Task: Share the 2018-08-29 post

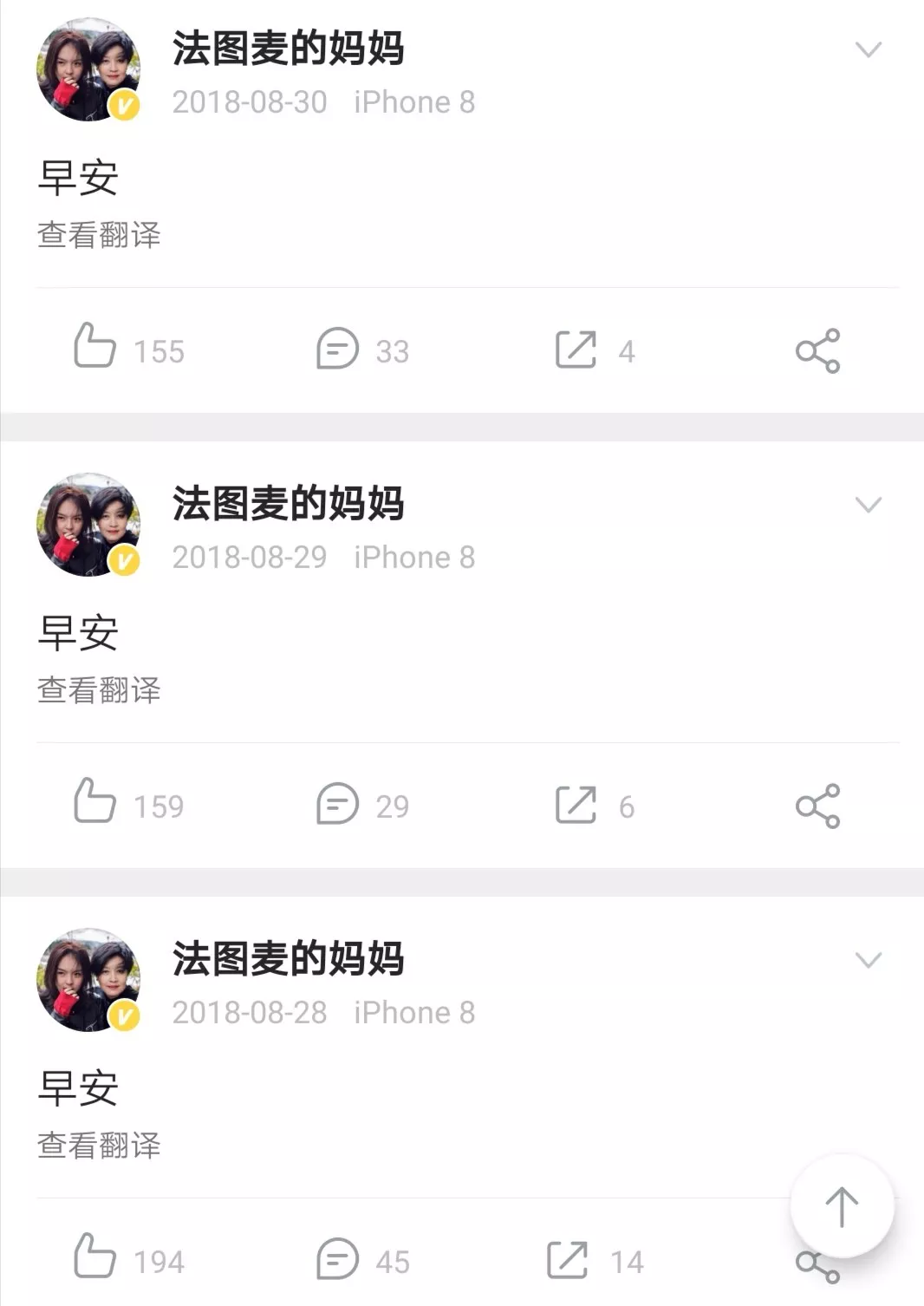Action: point(817,806)
